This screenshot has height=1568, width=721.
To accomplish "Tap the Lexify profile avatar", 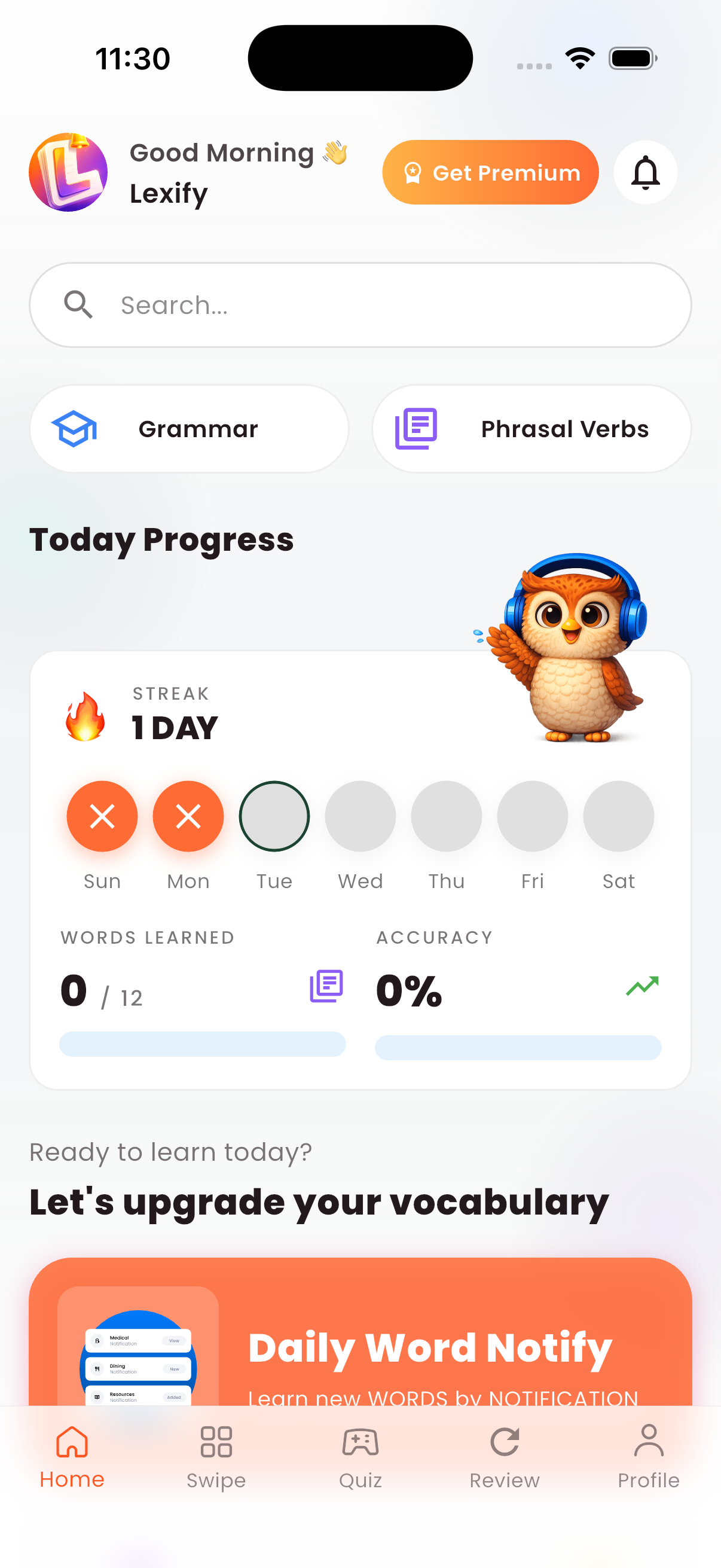I will 68,172.
